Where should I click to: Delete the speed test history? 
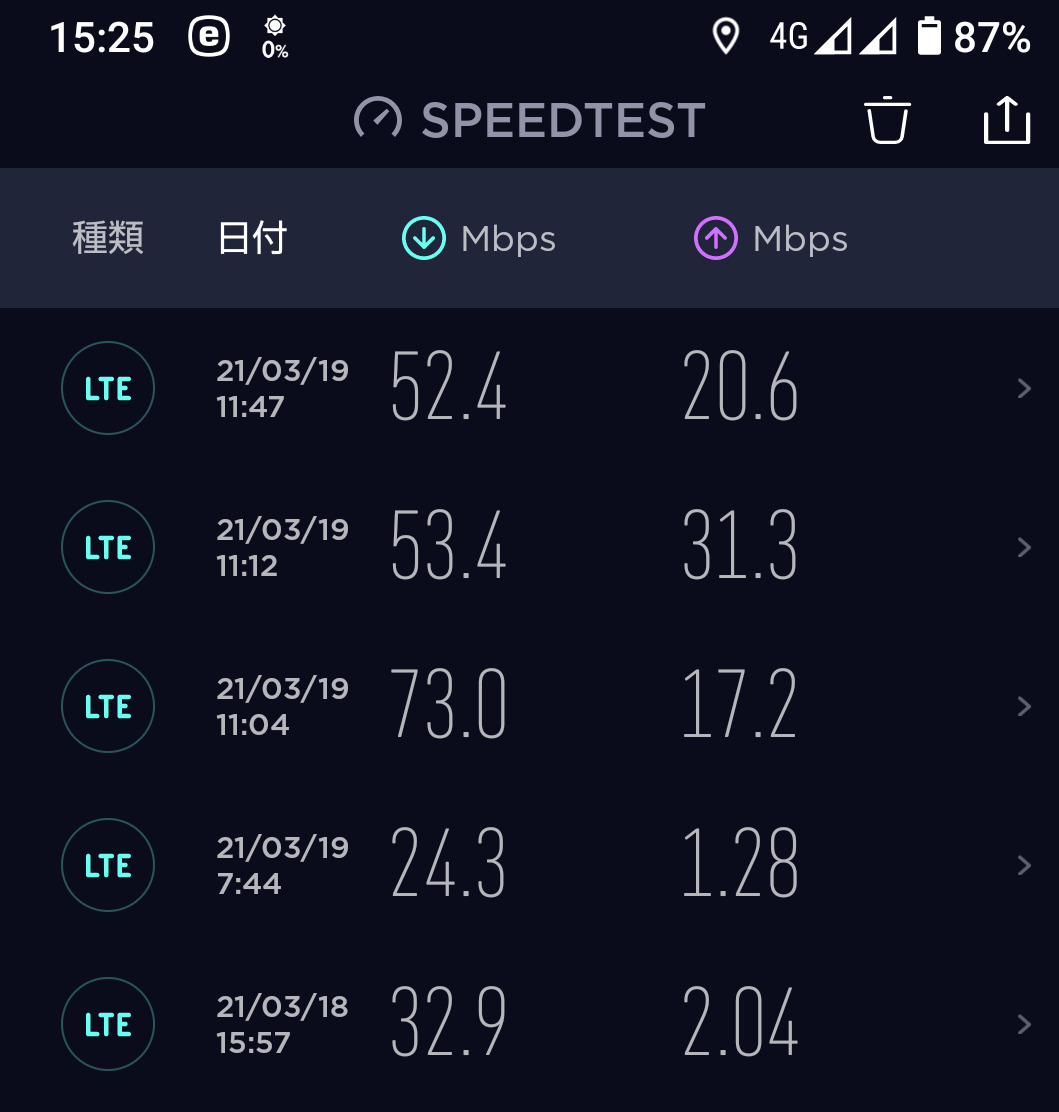pos(887,121)
